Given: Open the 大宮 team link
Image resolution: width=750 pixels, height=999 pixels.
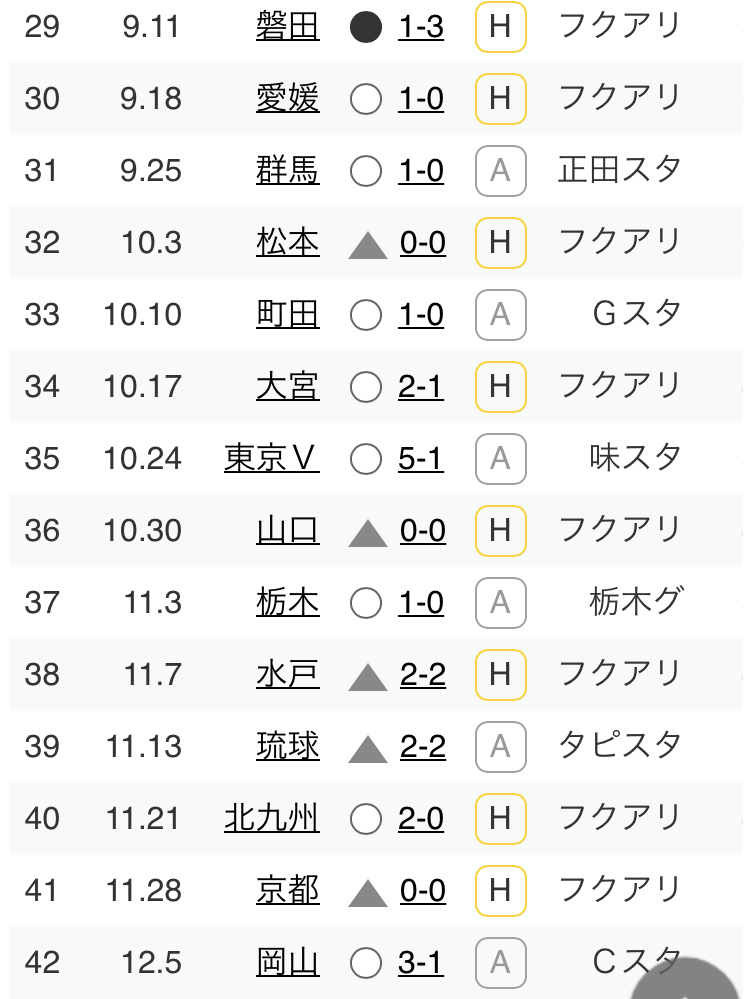Looking at the screenshot, I should point(288,386).
